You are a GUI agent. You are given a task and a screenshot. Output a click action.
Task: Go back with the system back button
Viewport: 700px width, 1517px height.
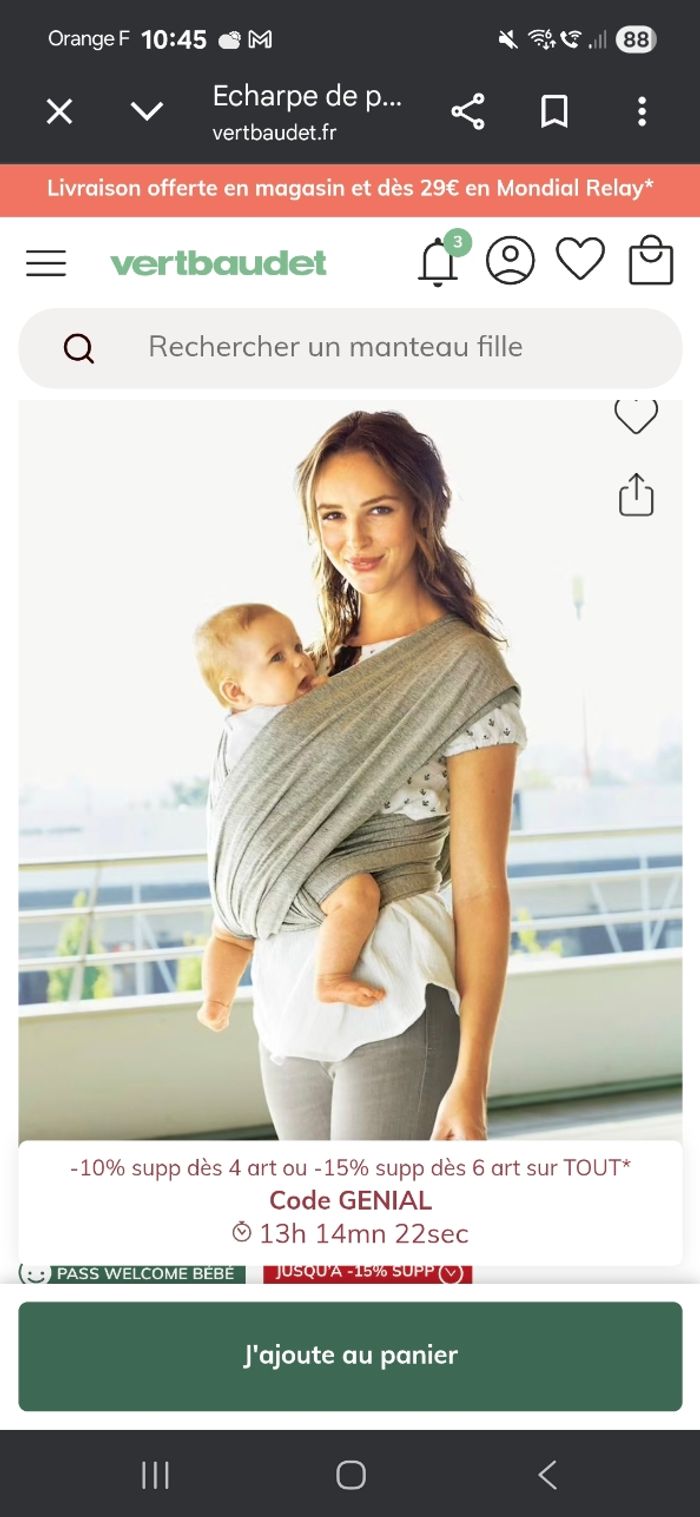(546, 1475)
